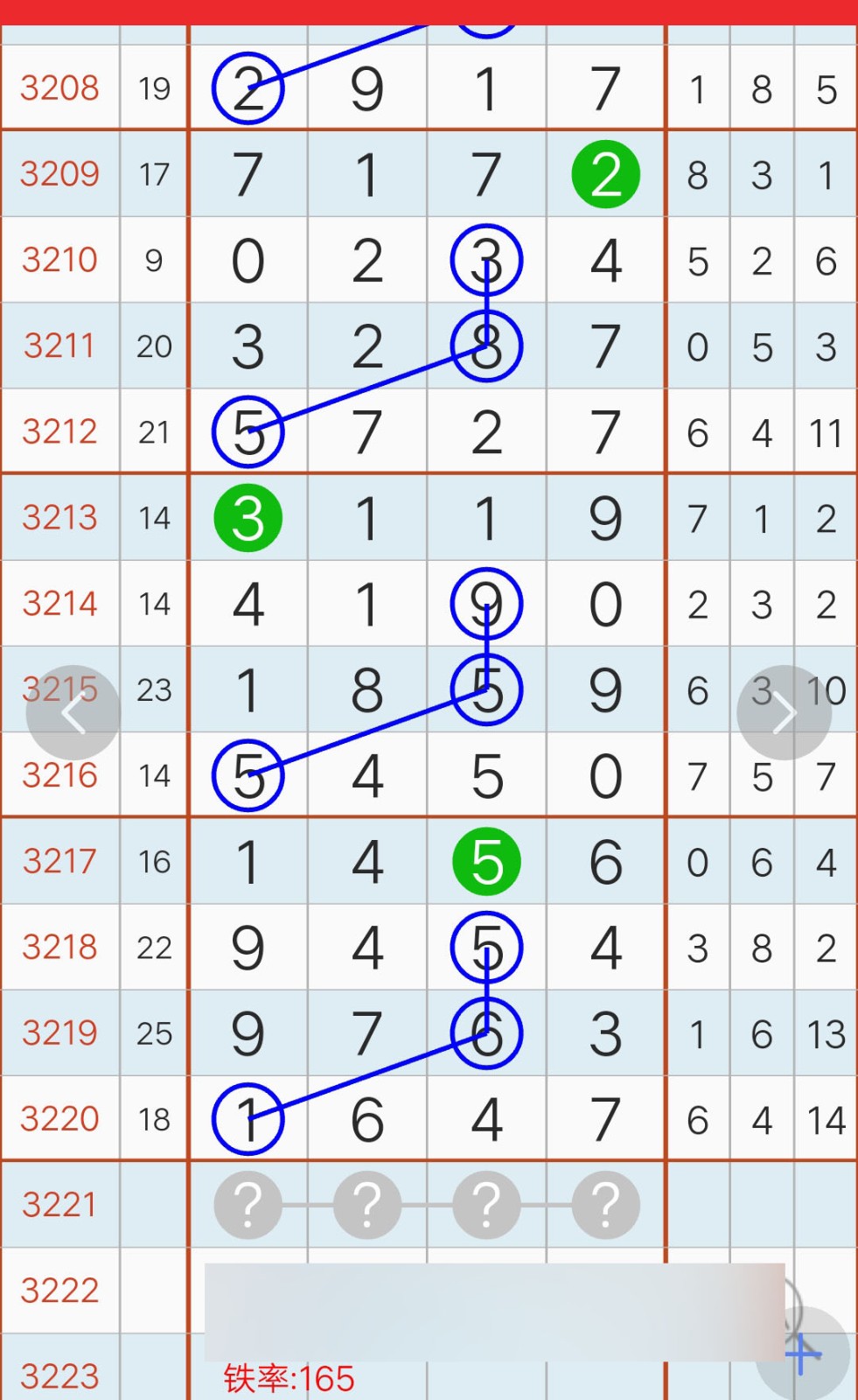
Task: Tap the blue plus floating button
Action: (x=803, y=1354)
